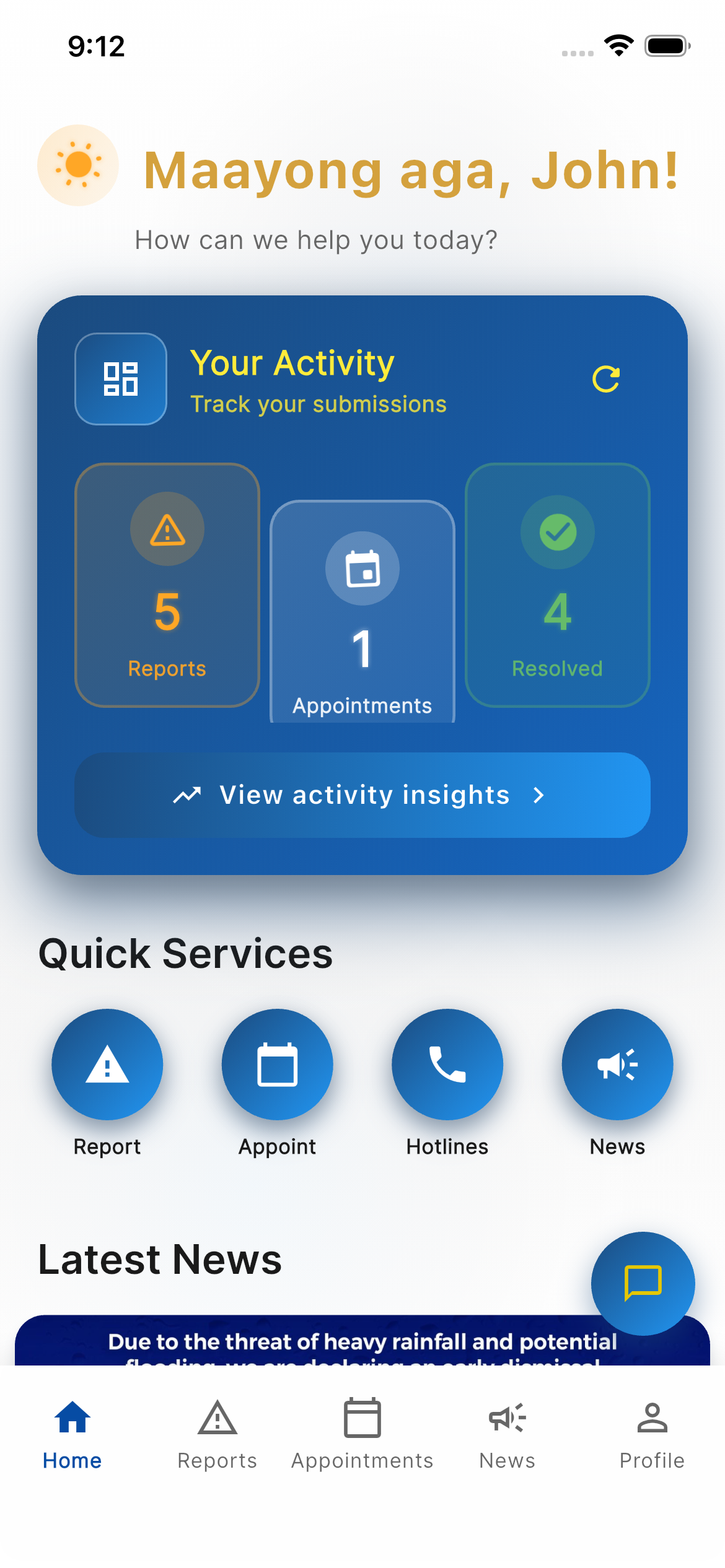Tap the Wi-Fi icon in the status bar
The image size is (725, 1568).
pos(618,45)
